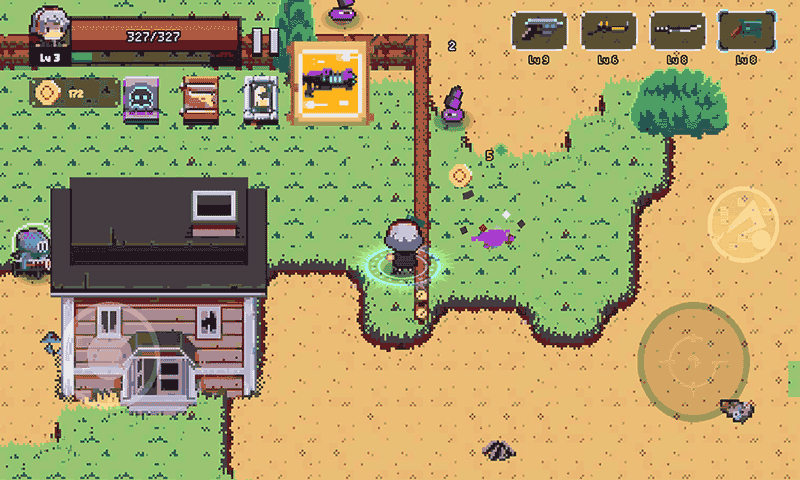Select the highlighted green Lv 8 weapon
This screenshot has width=800, height=480.
746,30
